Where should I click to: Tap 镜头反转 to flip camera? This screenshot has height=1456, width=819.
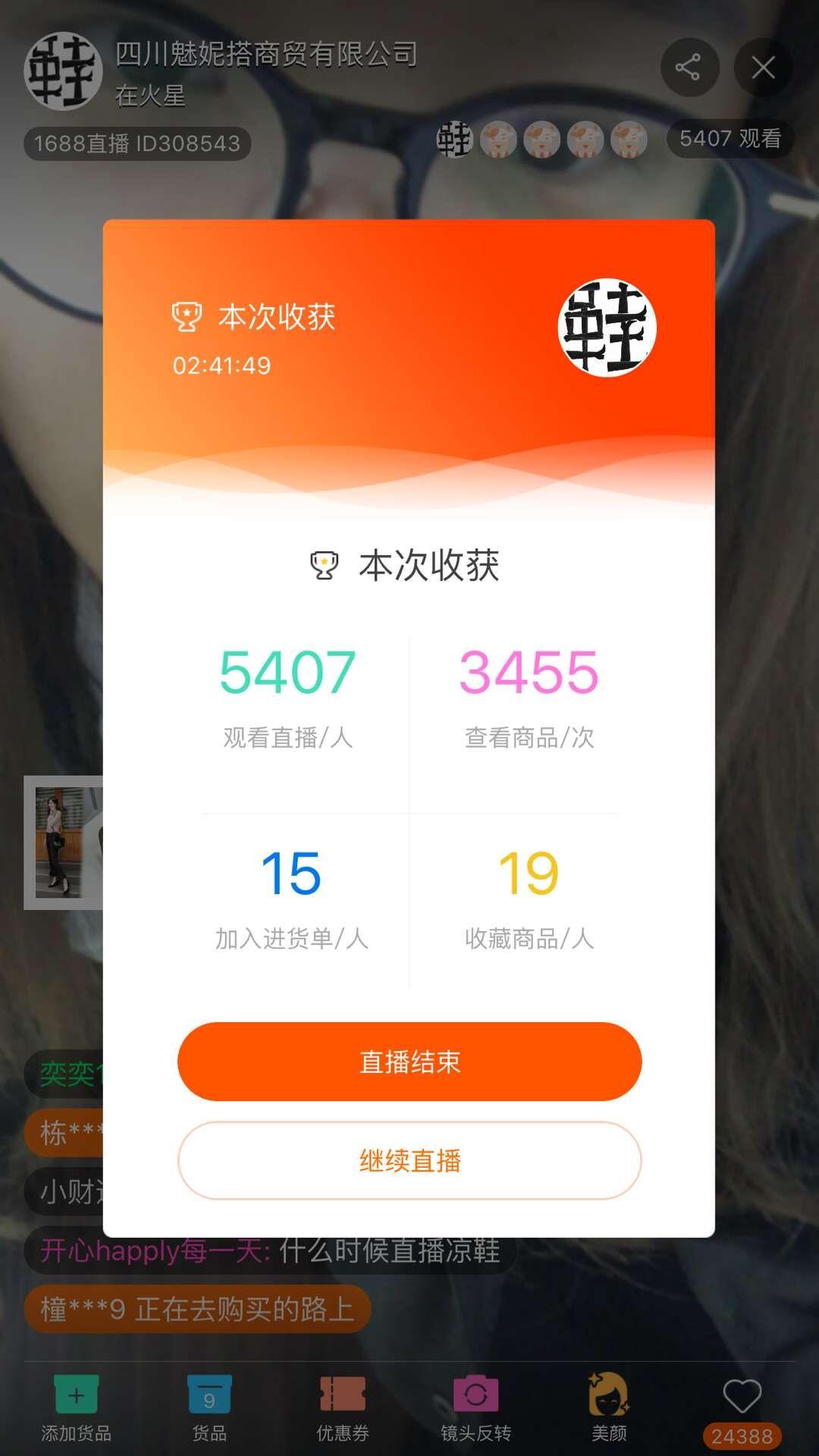[x=476, y=1407]
